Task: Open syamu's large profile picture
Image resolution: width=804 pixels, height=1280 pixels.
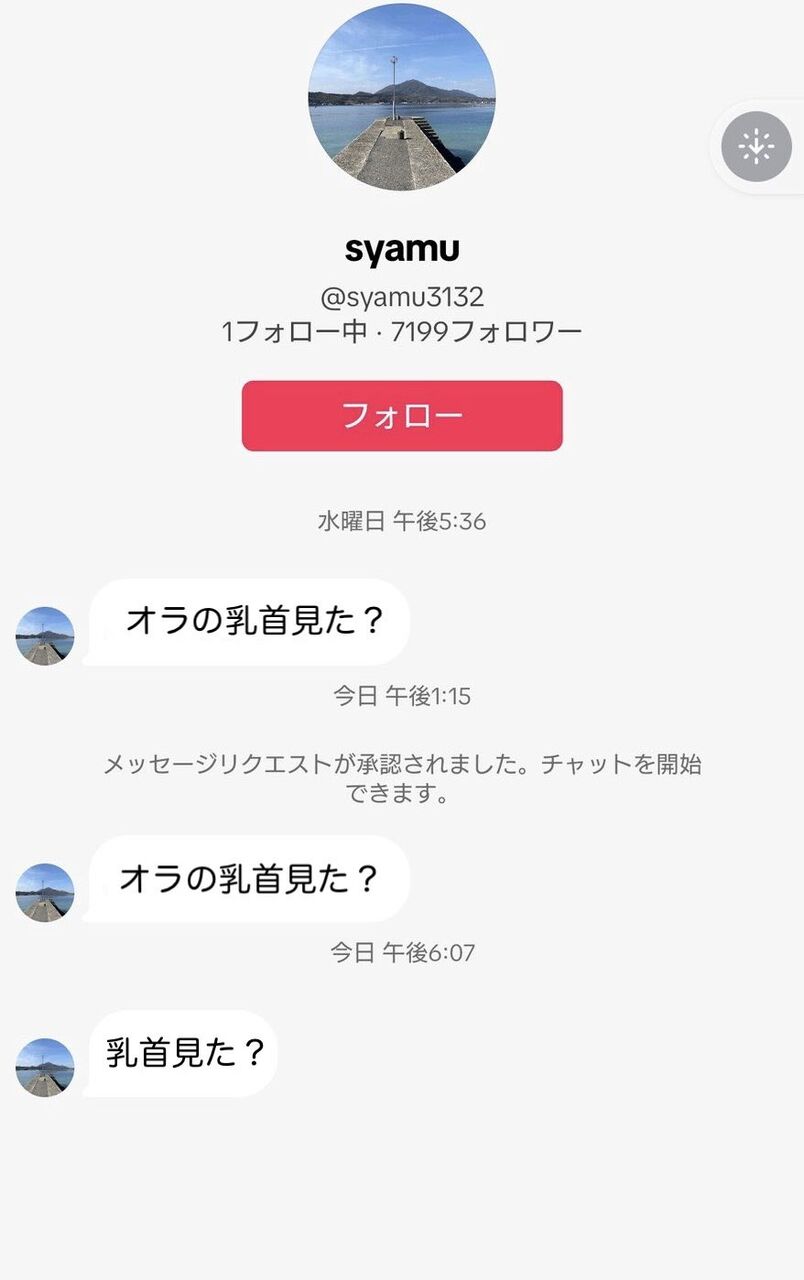Action: tap(402, 97)
